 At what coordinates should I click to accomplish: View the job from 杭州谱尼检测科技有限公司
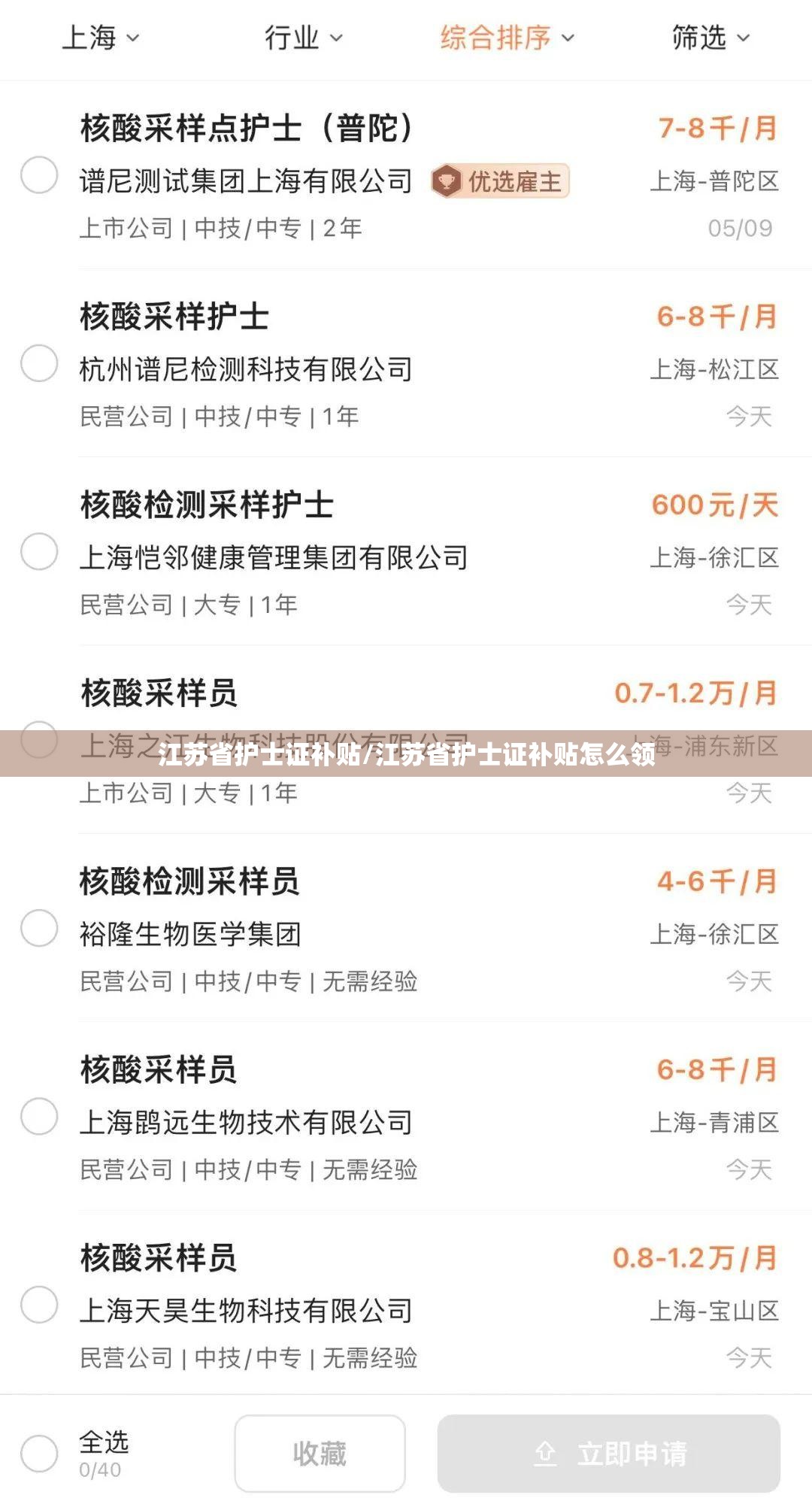coord(247,369)
